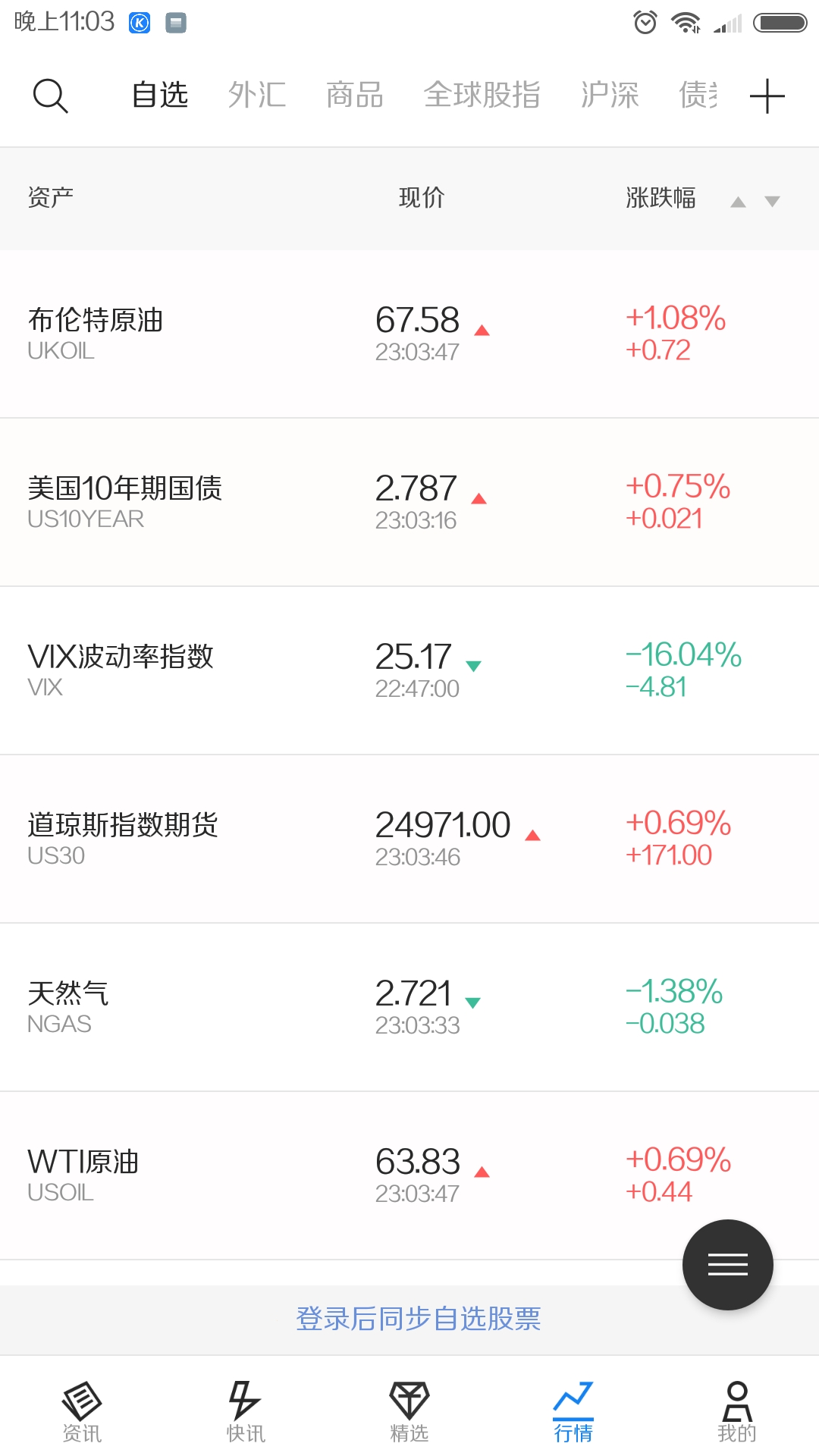This screenshot has width=819, height=1456.
Task: Switch to the 商品 tab
Action: [x=354, y=96]
